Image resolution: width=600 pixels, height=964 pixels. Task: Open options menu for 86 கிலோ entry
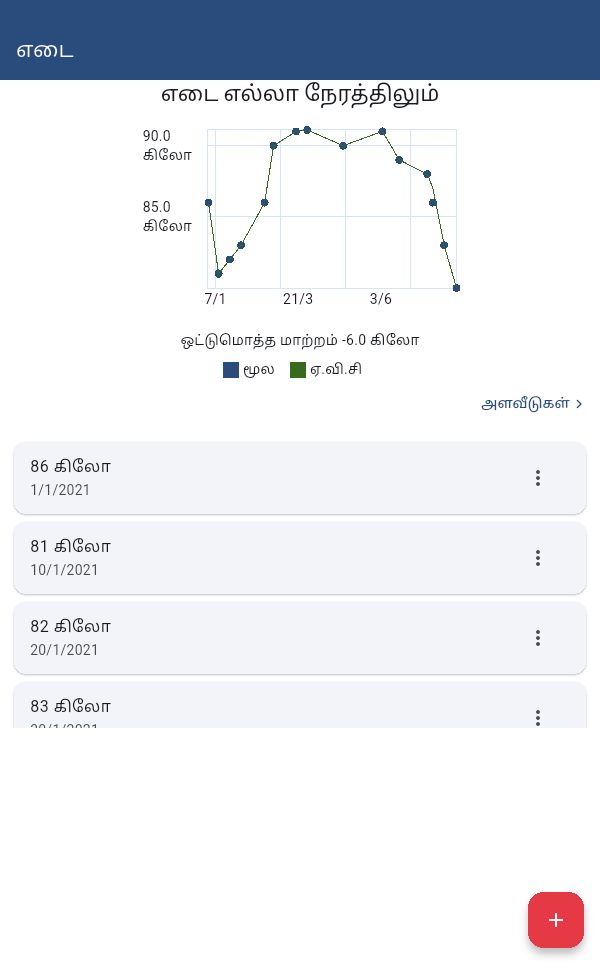[x=538, y=478]
